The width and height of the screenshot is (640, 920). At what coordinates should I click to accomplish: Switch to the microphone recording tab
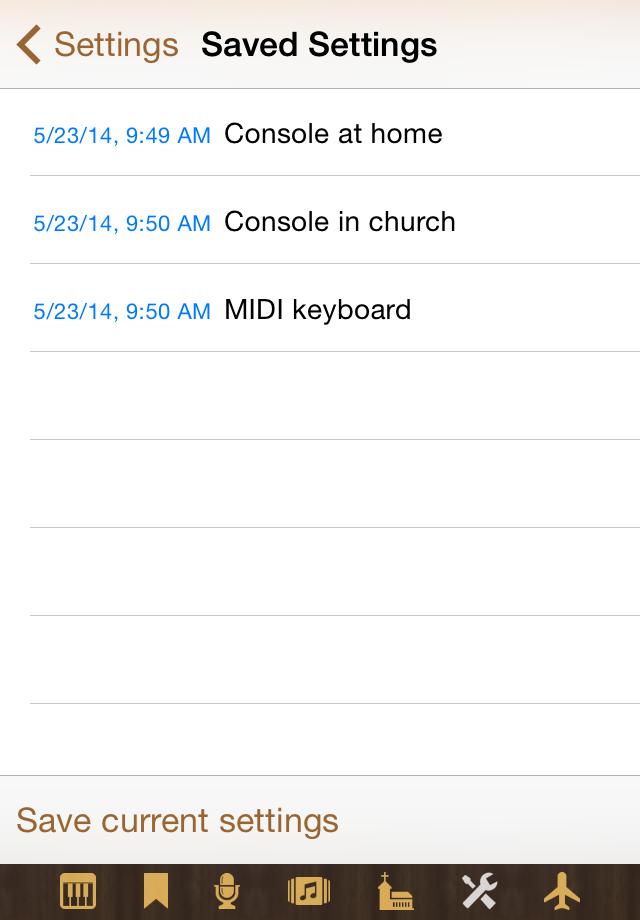tap(228, 890)
